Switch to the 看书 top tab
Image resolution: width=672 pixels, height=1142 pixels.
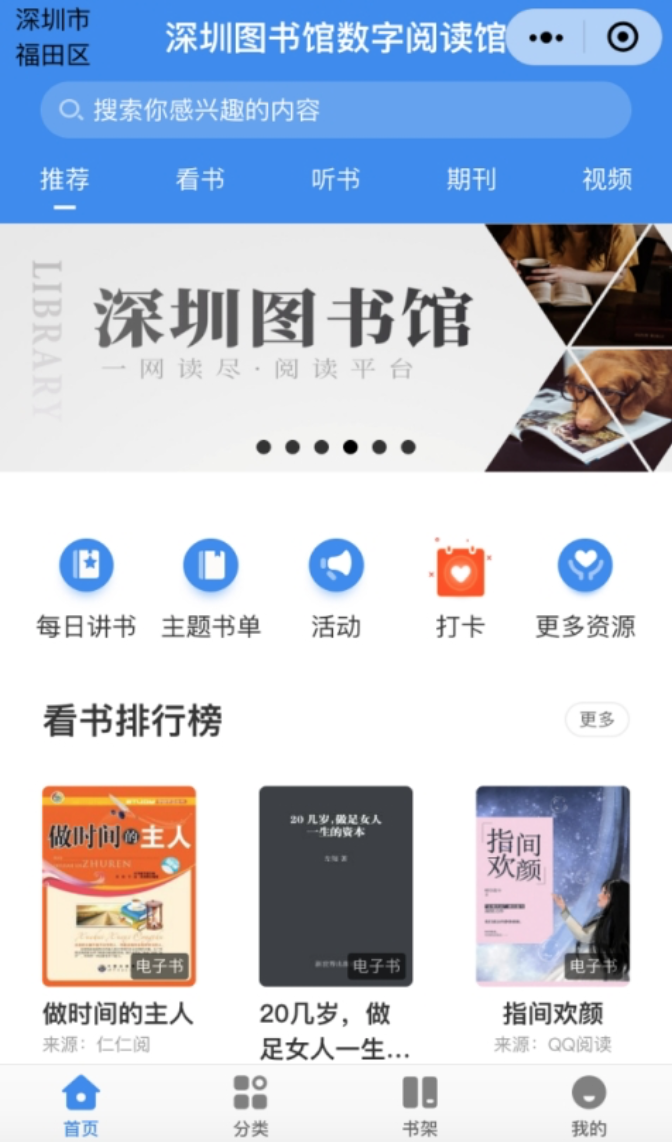pos(200,180)
